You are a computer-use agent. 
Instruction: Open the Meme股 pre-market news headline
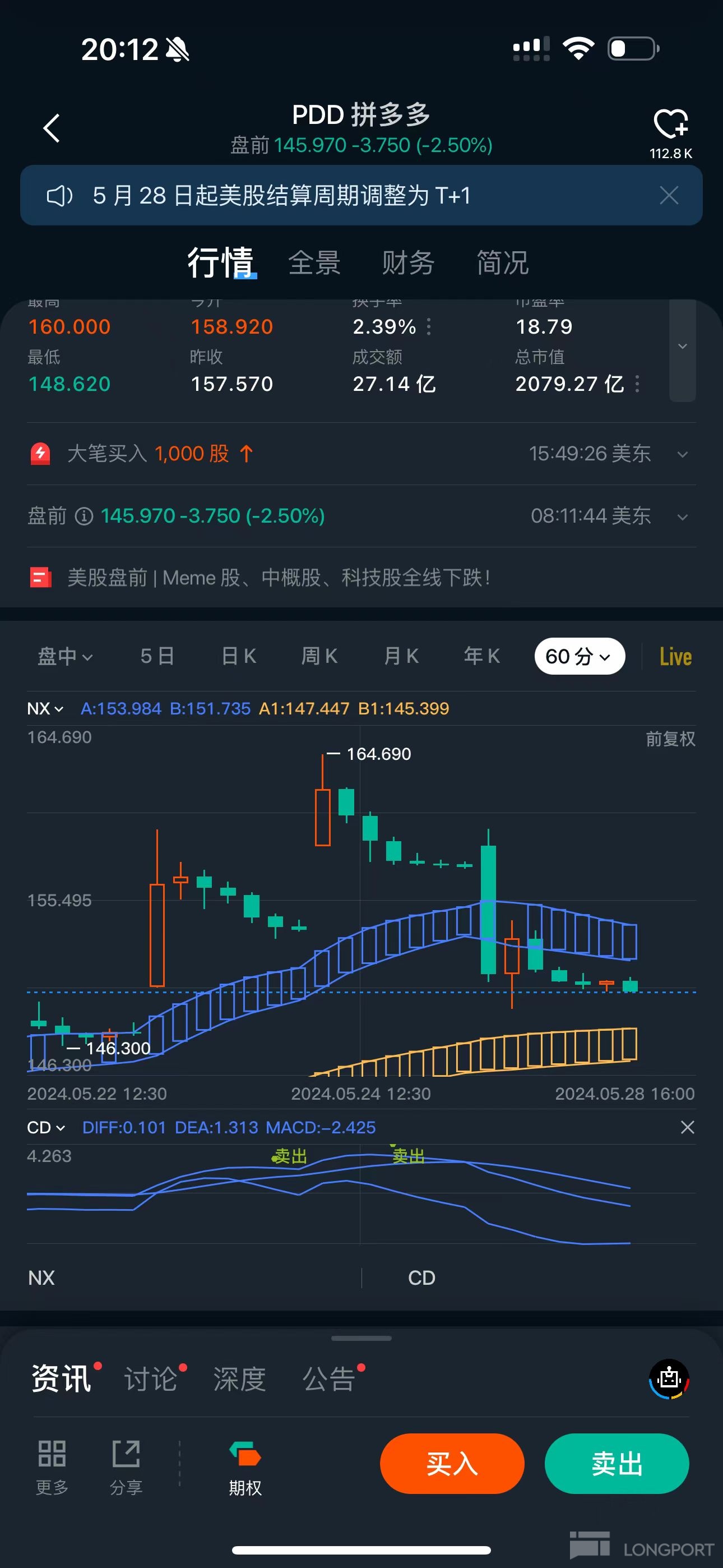pos(279,578)
